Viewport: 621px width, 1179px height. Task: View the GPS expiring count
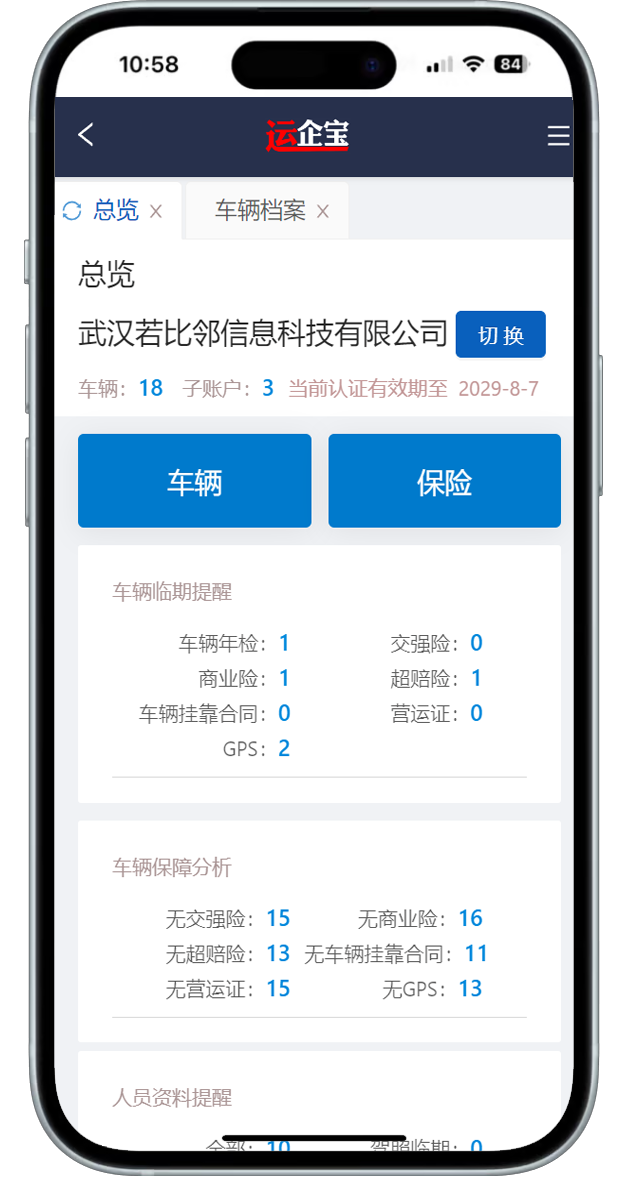[284, 748]
